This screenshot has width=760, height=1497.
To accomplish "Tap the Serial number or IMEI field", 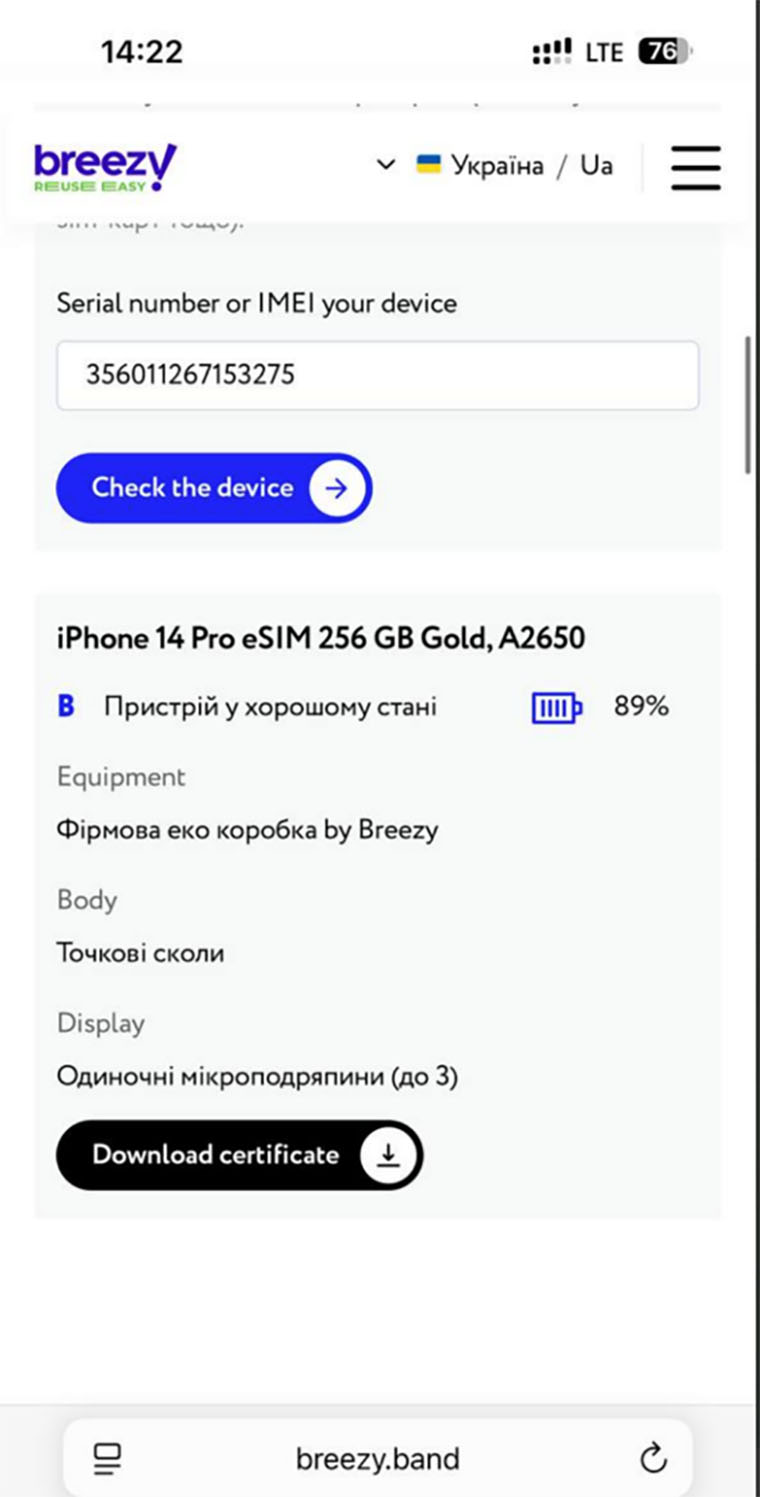I will coord(377,375).
